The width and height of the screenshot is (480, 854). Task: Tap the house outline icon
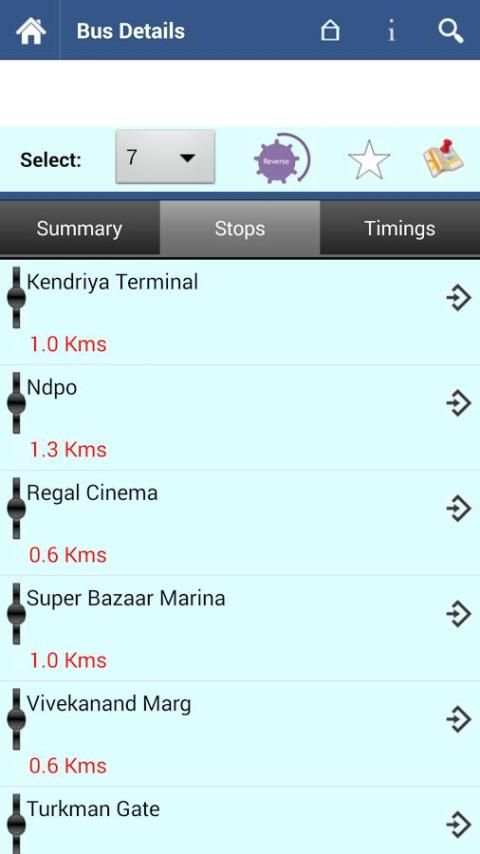point(330,30)
